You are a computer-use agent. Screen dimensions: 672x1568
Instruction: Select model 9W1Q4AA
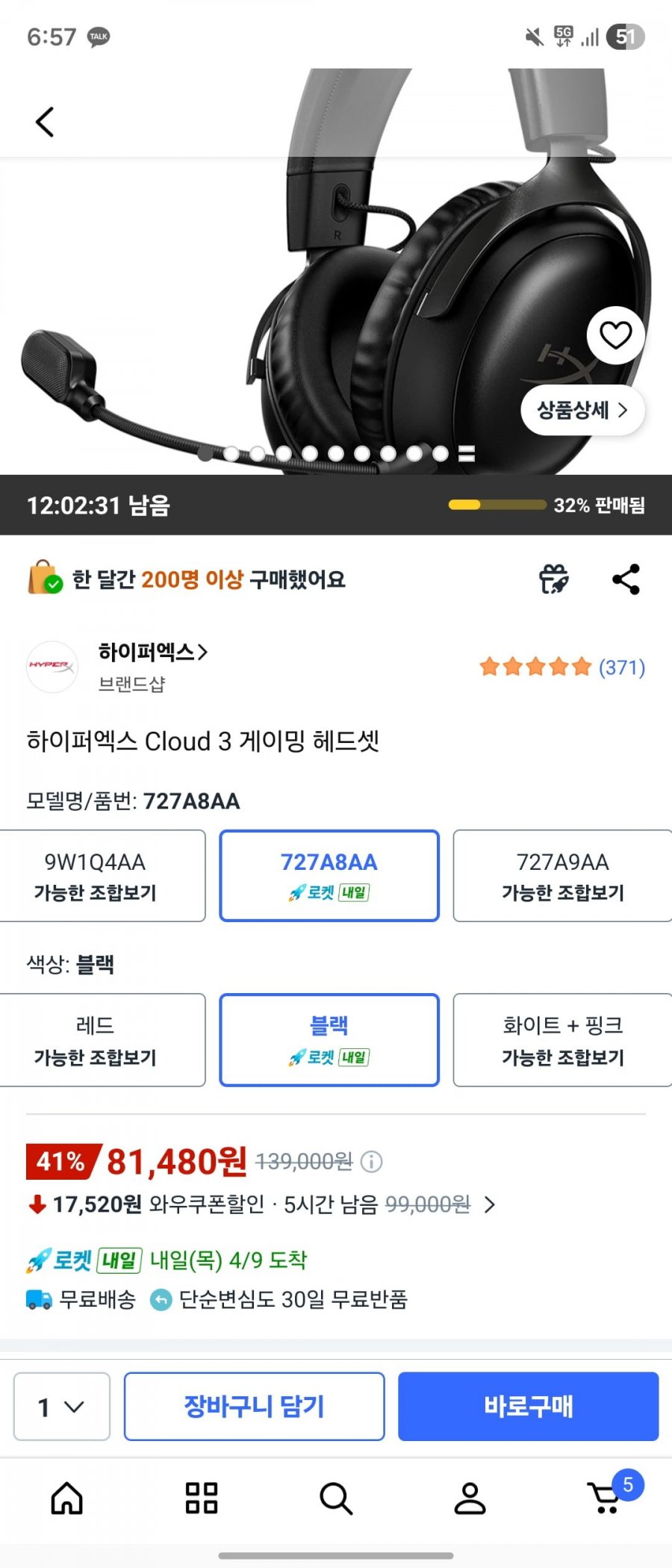(96, 876)
